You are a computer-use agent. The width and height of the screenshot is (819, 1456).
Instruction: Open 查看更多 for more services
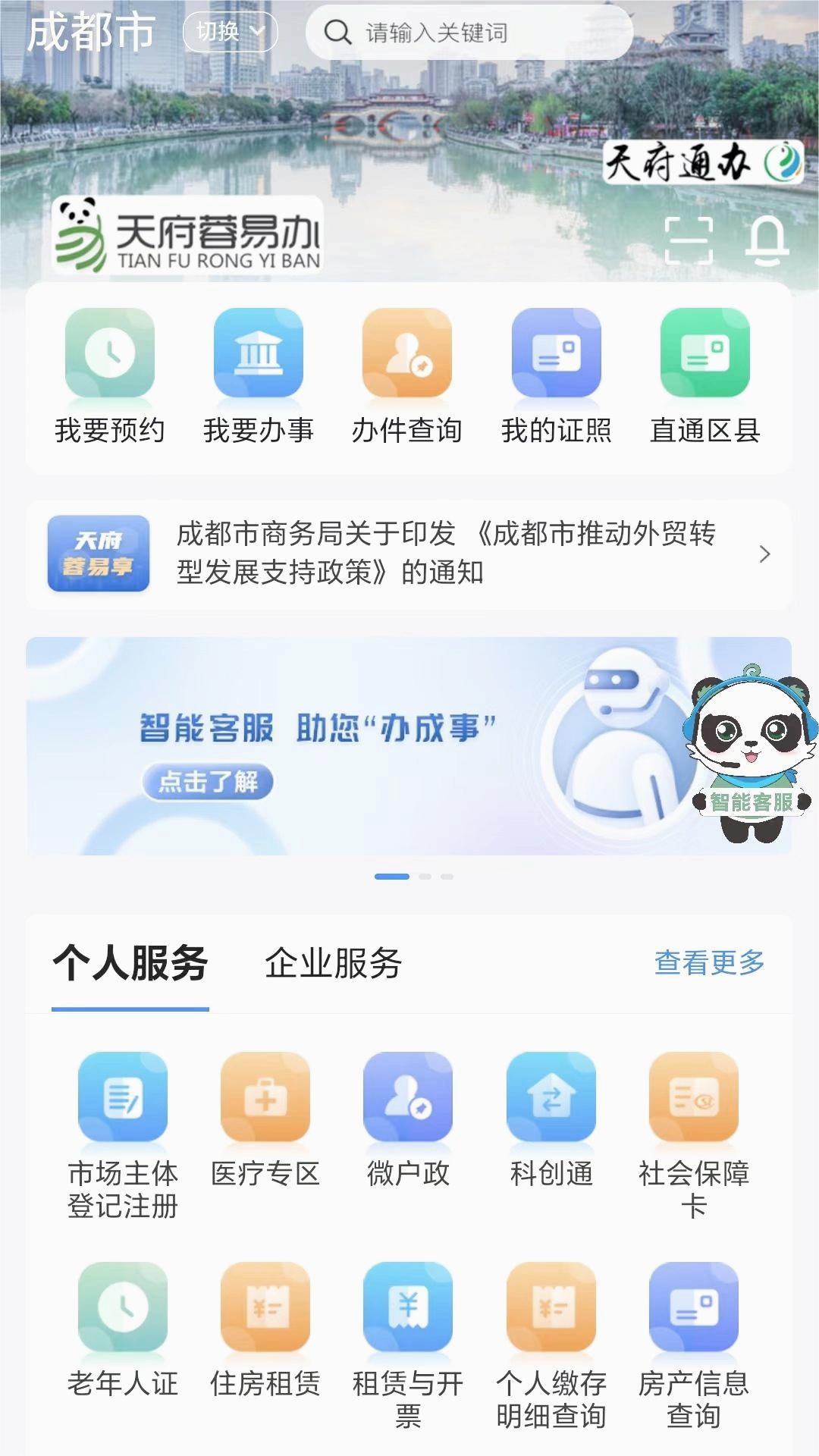[710, 962]
